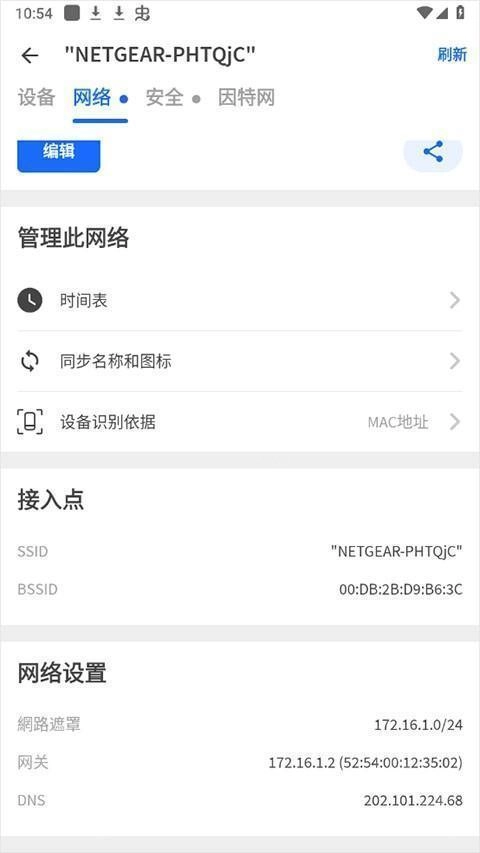Share this network with the share icon
The image size is (480, 853).
pos(433,154)
